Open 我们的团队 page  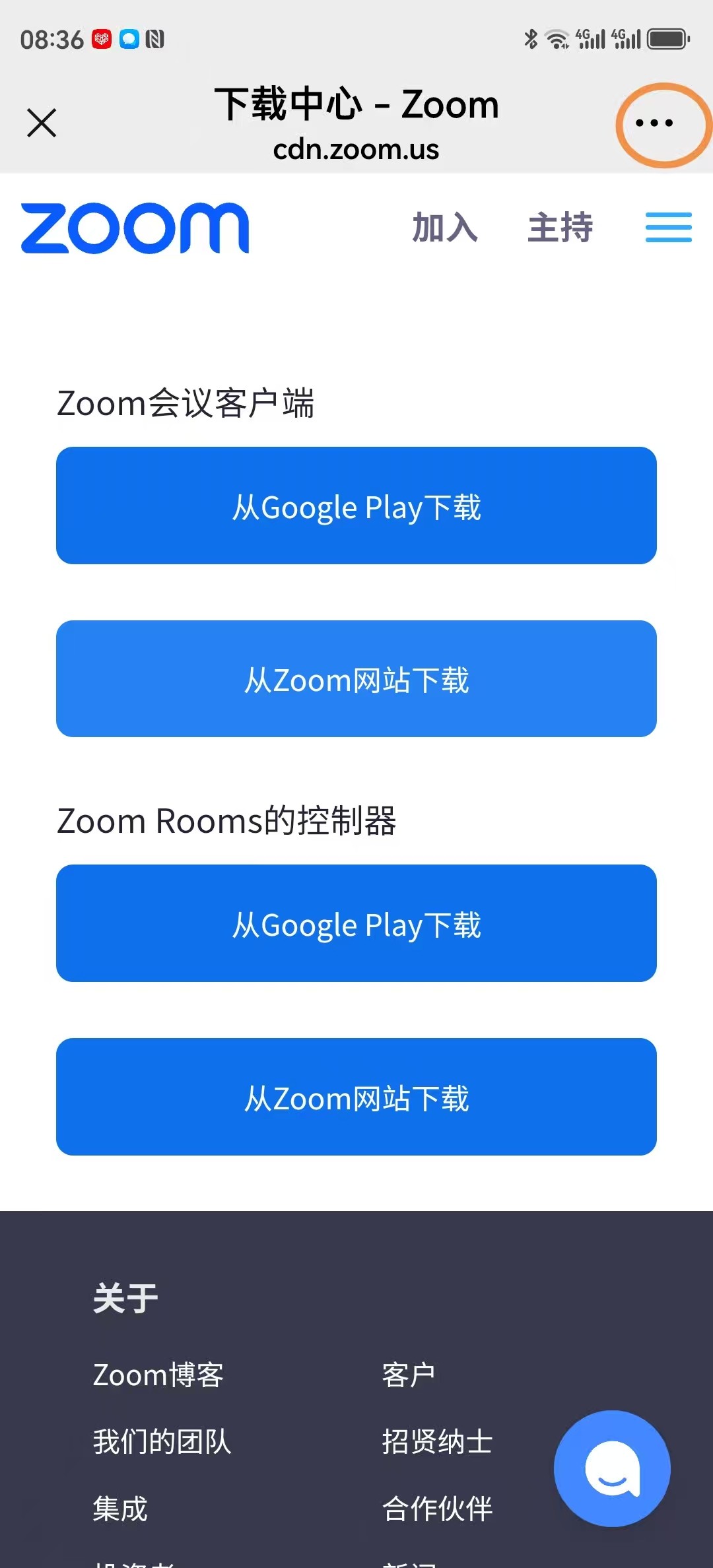(162, 1442)
